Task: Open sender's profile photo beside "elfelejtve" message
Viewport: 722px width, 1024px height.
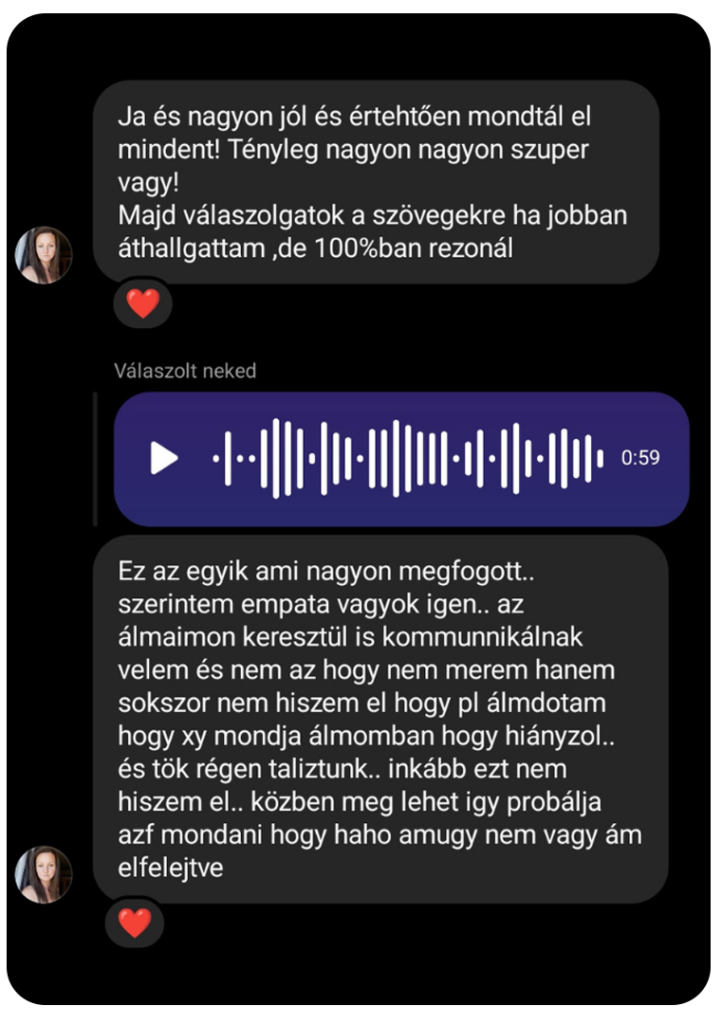Action: (x=44, y=874)
